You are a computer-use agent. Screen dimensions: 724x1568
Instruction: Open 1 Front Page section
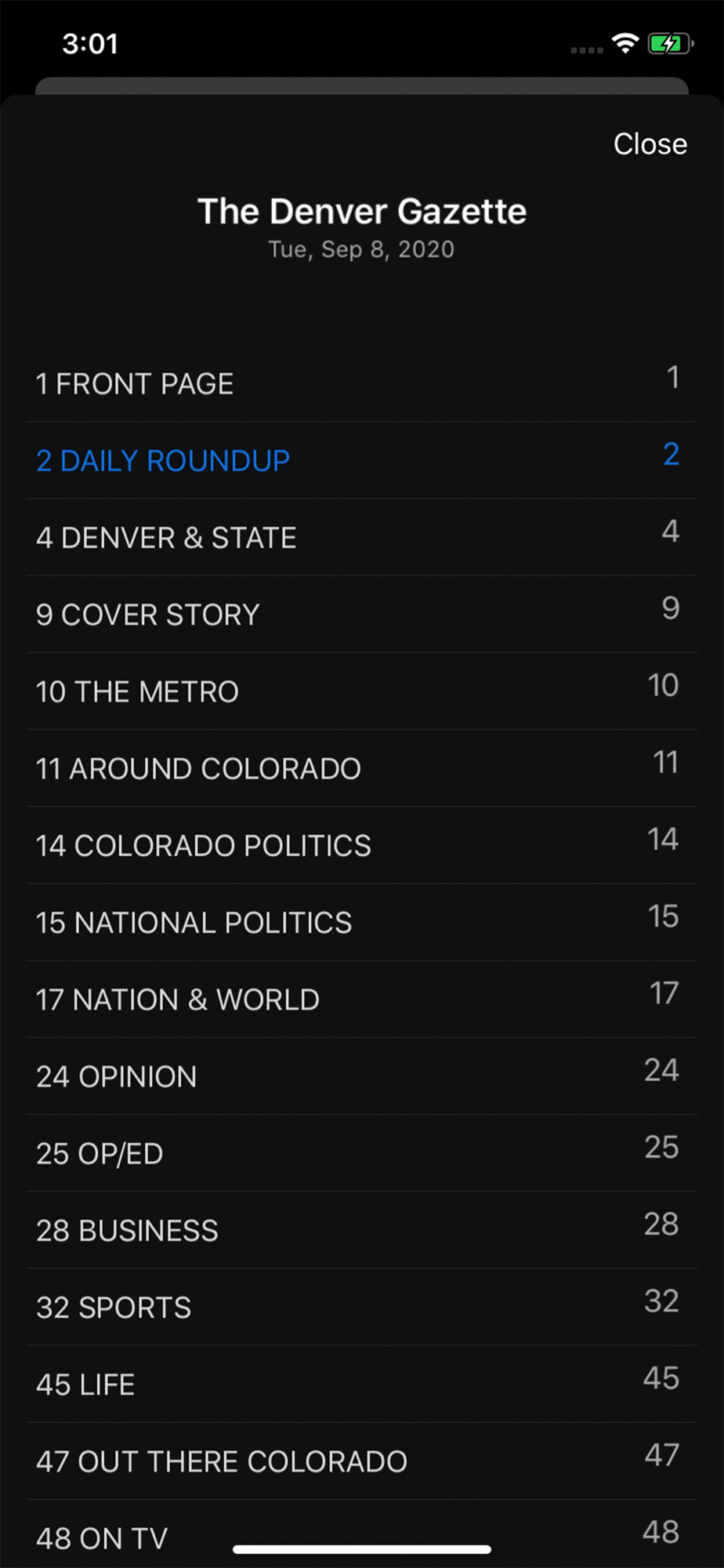tap(362, 384)
